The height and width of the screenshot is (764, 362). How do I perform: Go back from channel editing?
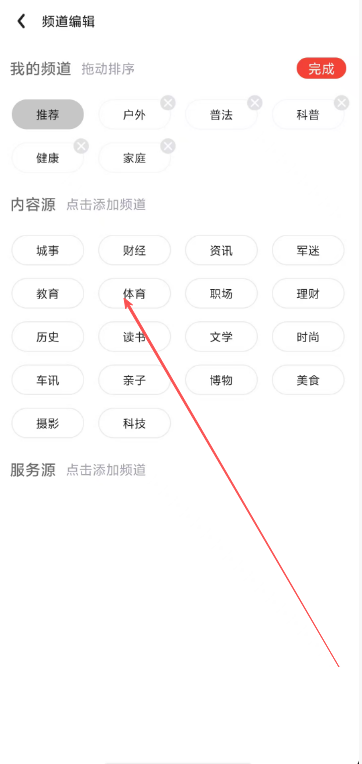click(x=21, y=21)
